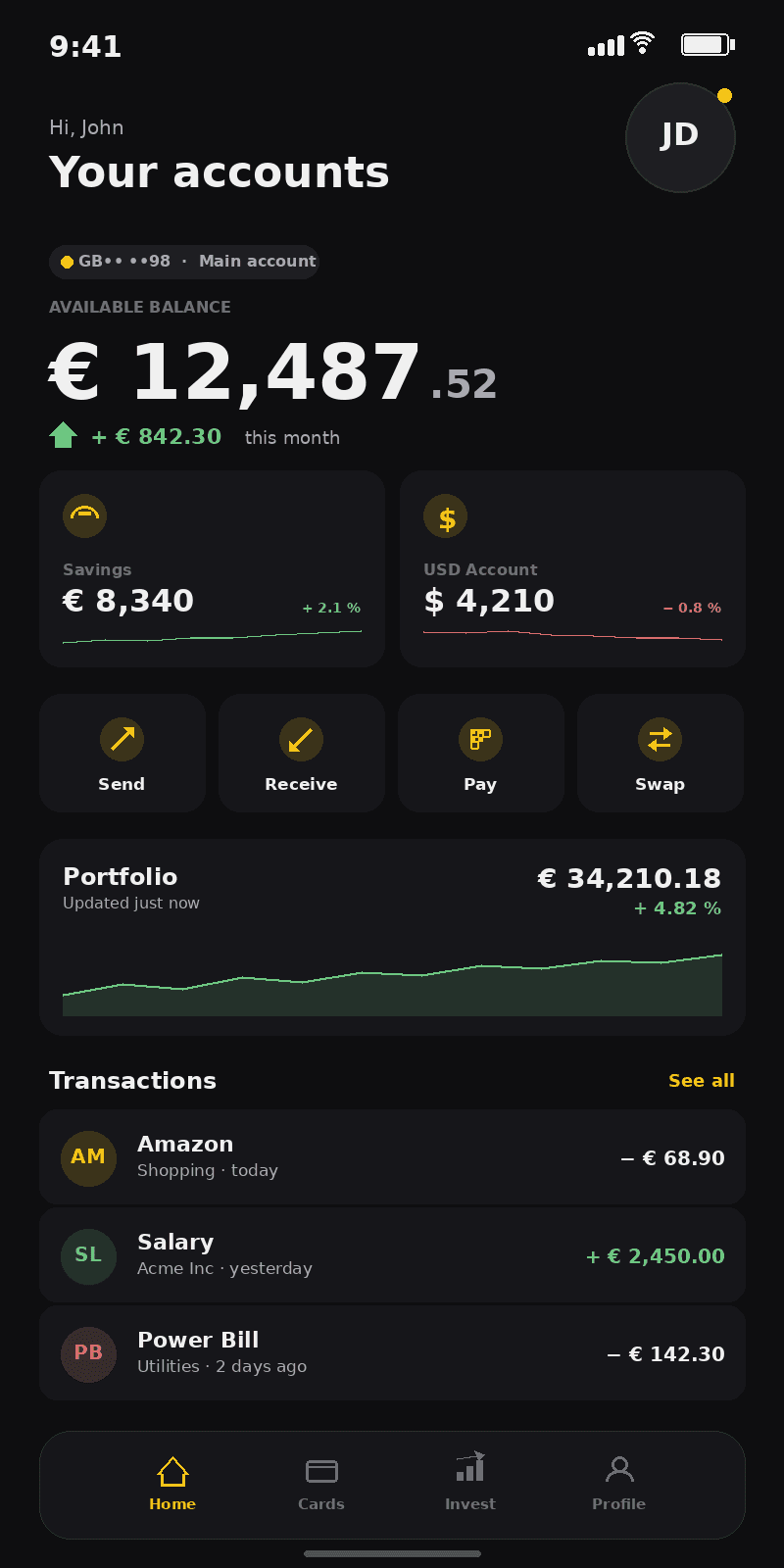Open See all transactions
784x1568 pixels.
[702, 1080]
